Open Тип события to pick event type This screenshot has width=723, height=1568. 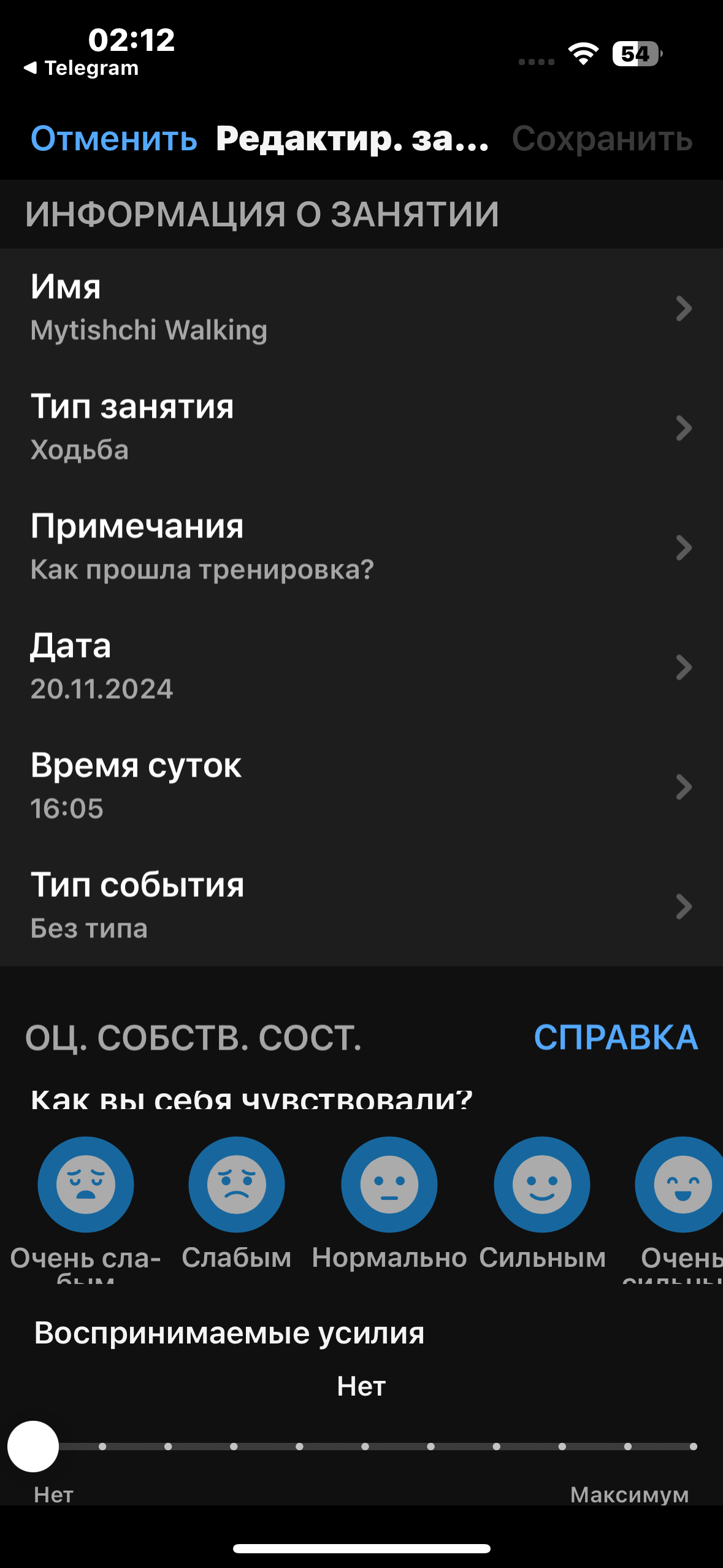361,906
